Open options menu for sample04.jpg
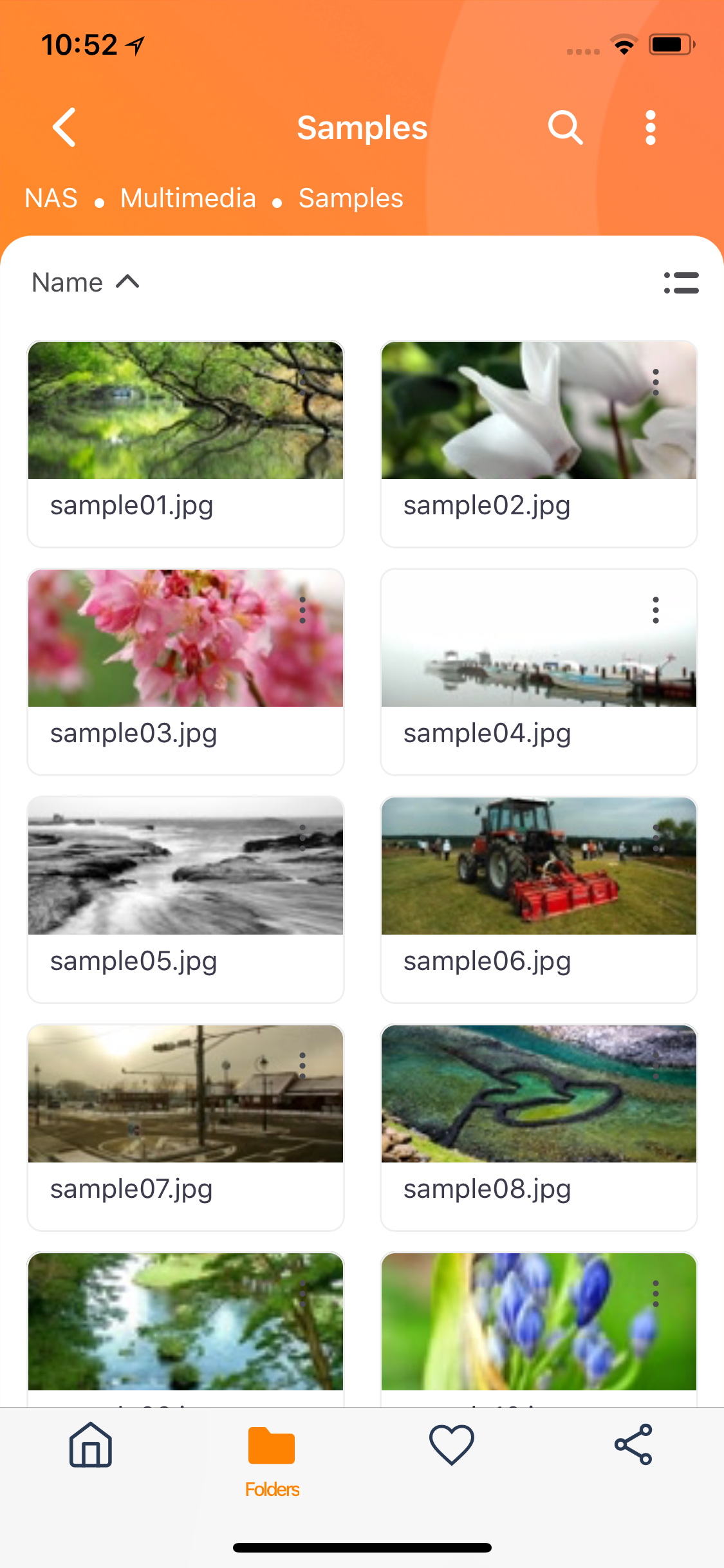 pyautogui.click(x=654, y=610)
